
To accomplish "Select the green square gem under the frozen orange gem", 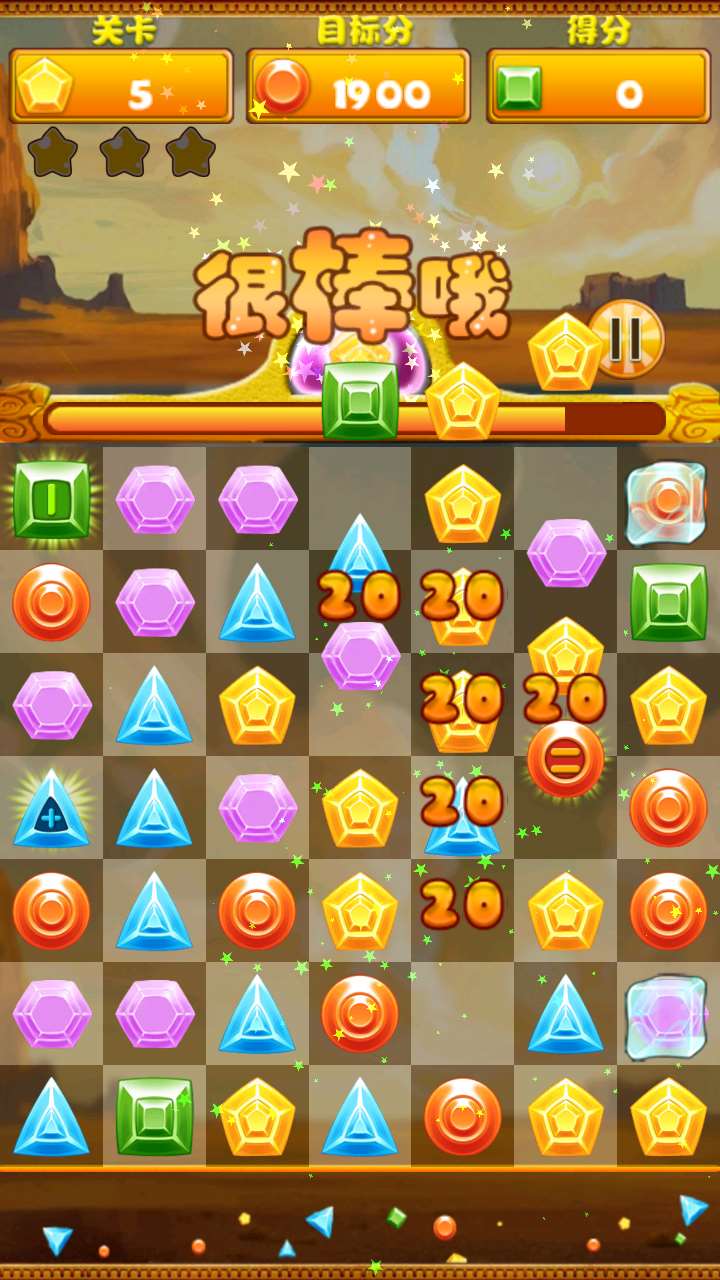I will [x=667, y=602].
